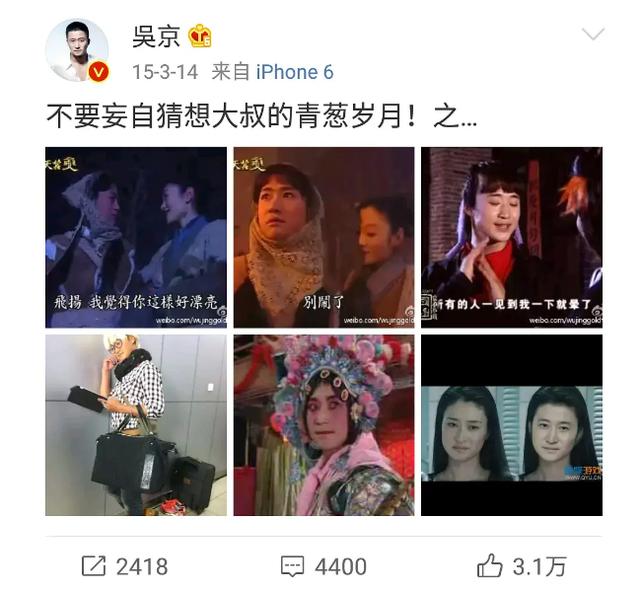Image resolution: width=640 pixels, height=592 pixels.
Task: Repost this post with 2418 shares
Action: (125, 566)
